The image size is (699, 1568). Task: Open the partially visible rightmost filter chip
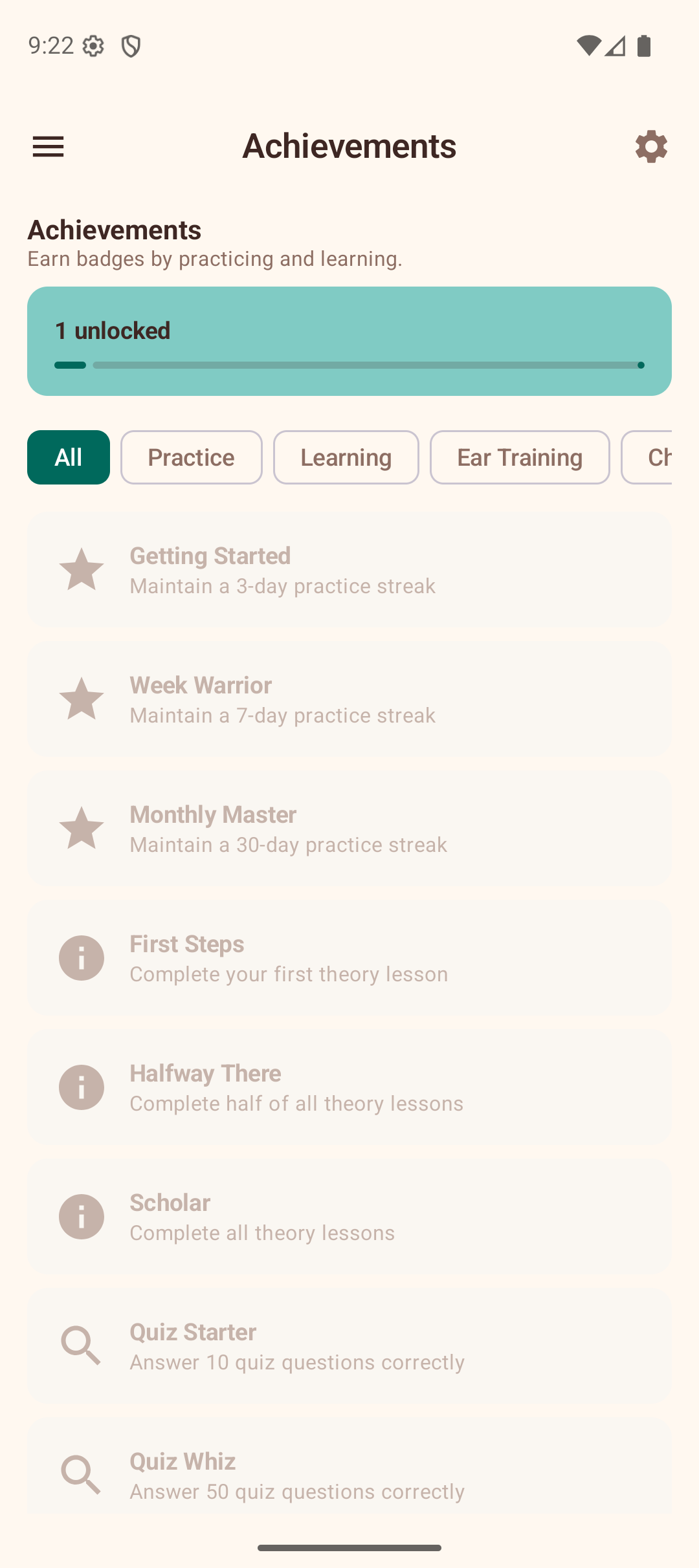pyautogui.click(x=660, y=457)
